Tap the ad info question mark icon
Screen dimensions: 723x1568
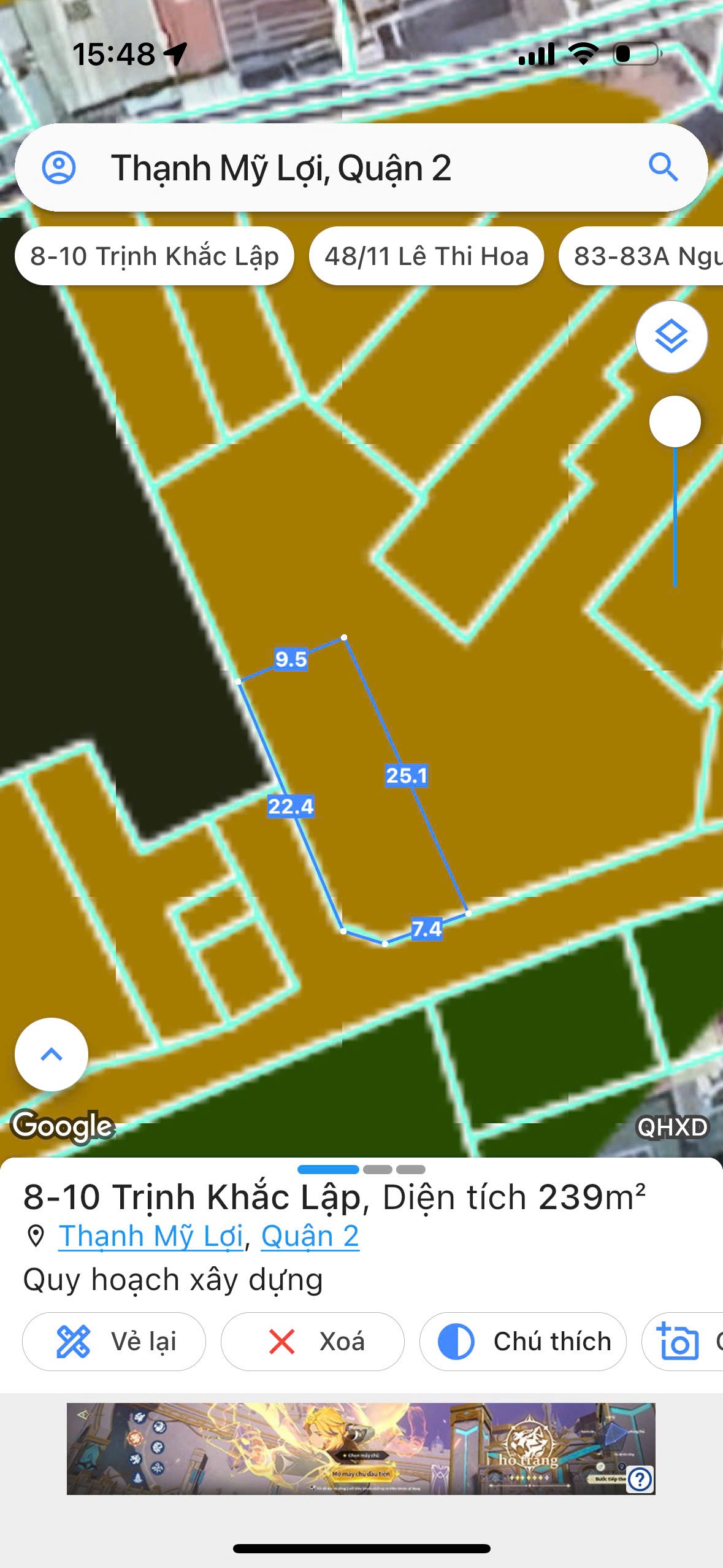tap(640, 1479)
